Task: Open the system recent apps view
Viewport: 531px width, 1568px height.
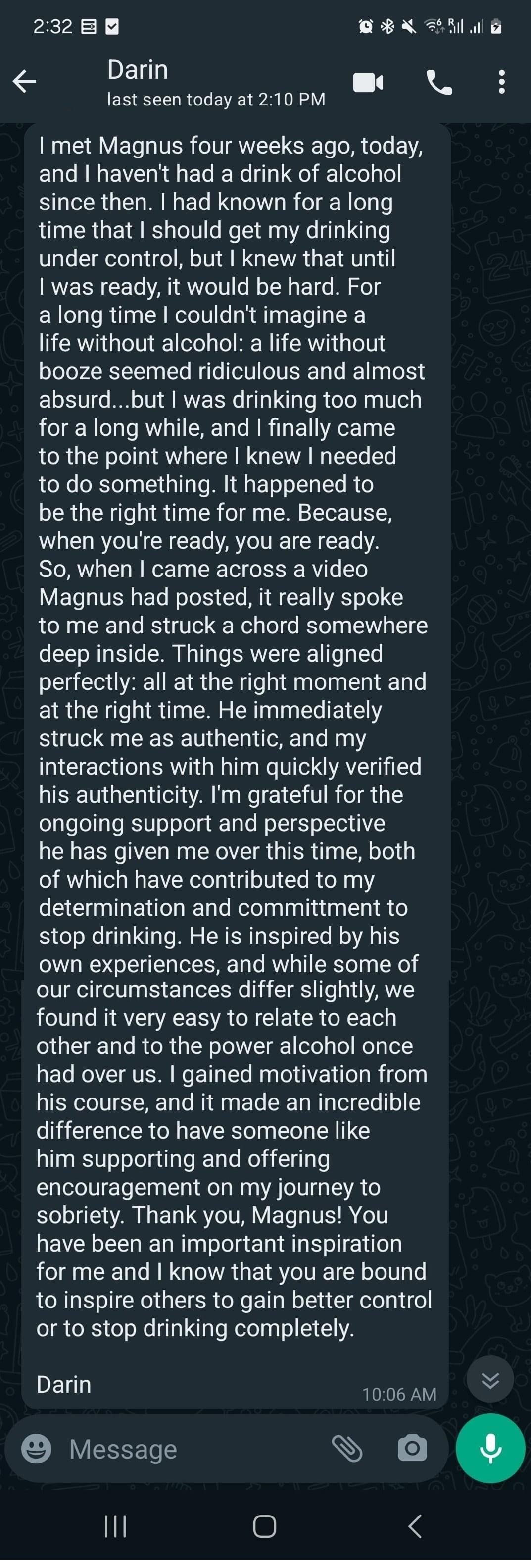Action: pyautogui.click(x=115, y=1526)
